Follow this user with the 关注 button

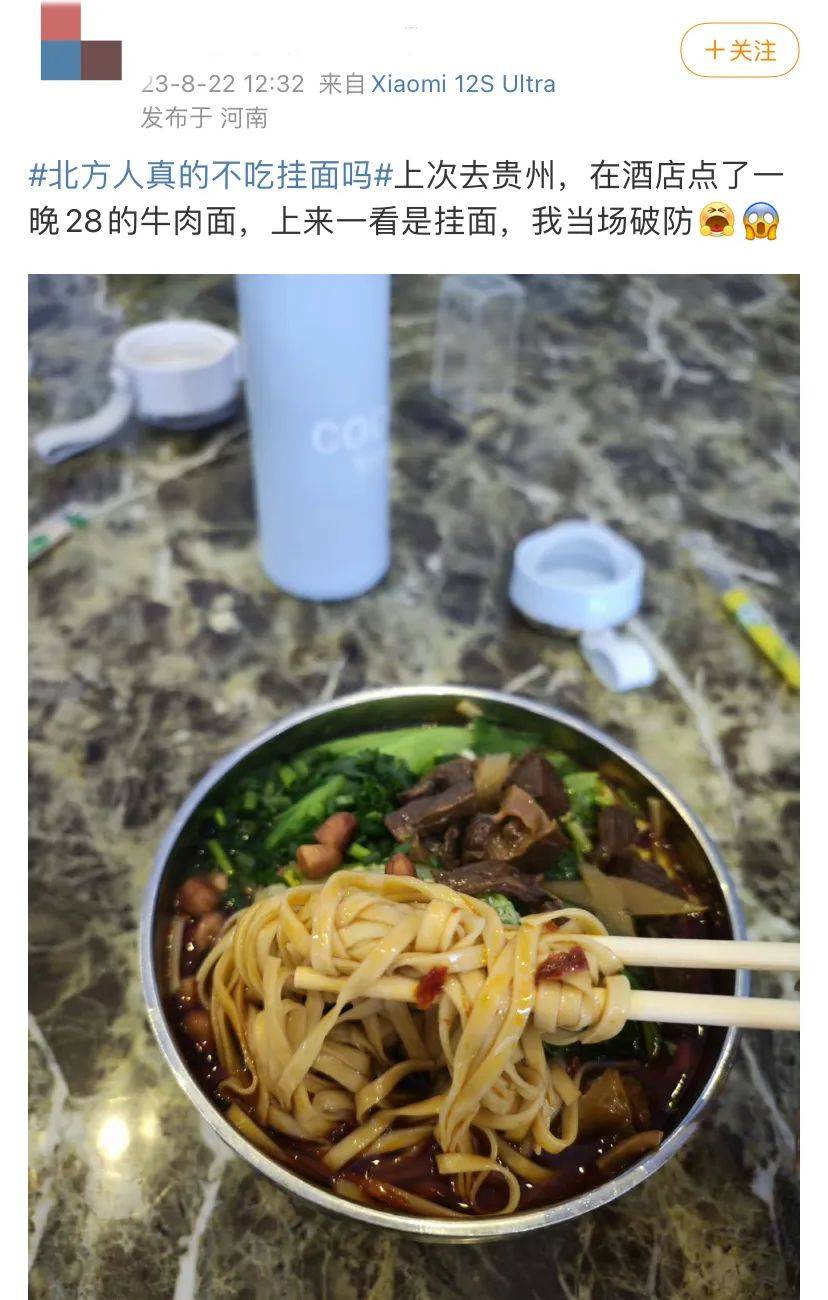(739, 50)
